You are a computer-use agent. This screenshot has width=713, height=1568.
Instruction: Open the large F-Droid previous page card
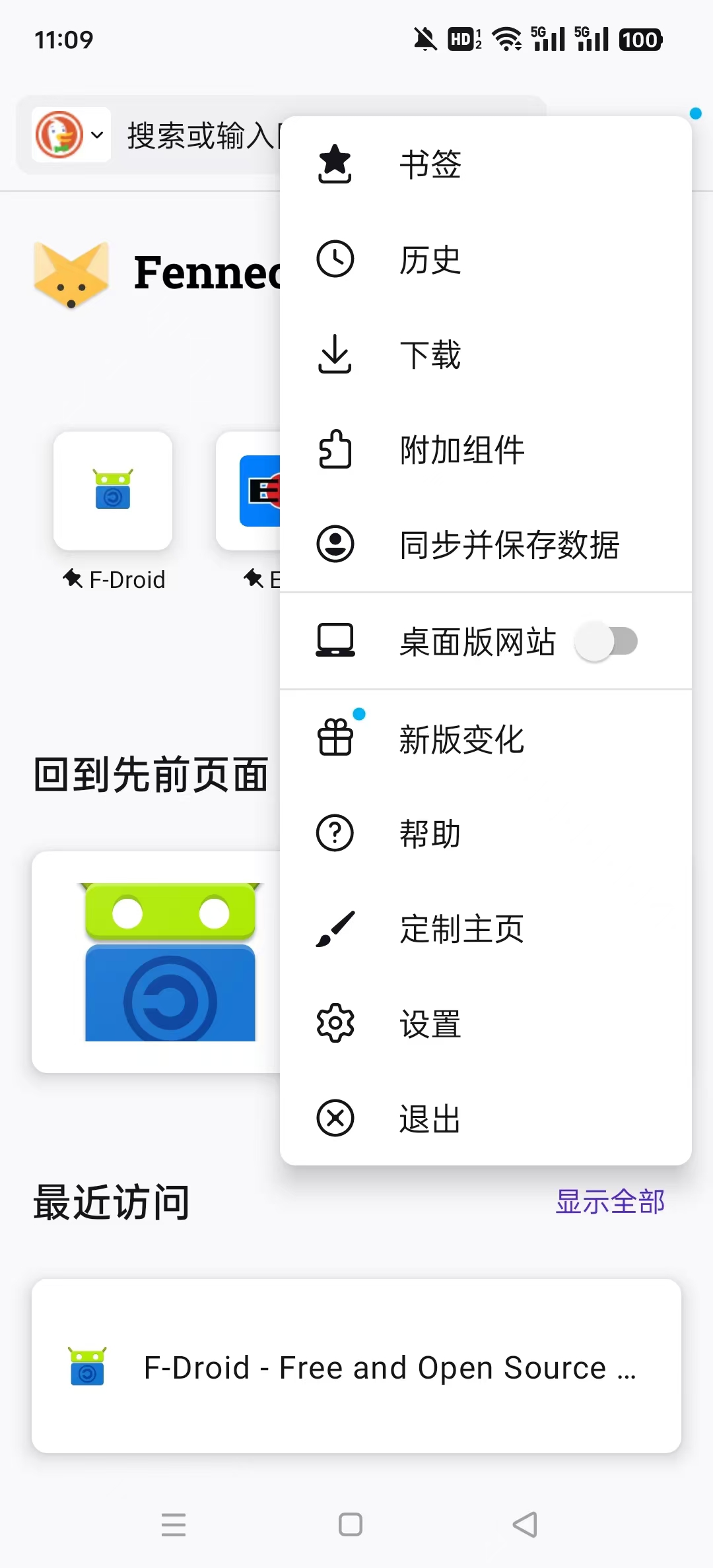coord(157,962)
